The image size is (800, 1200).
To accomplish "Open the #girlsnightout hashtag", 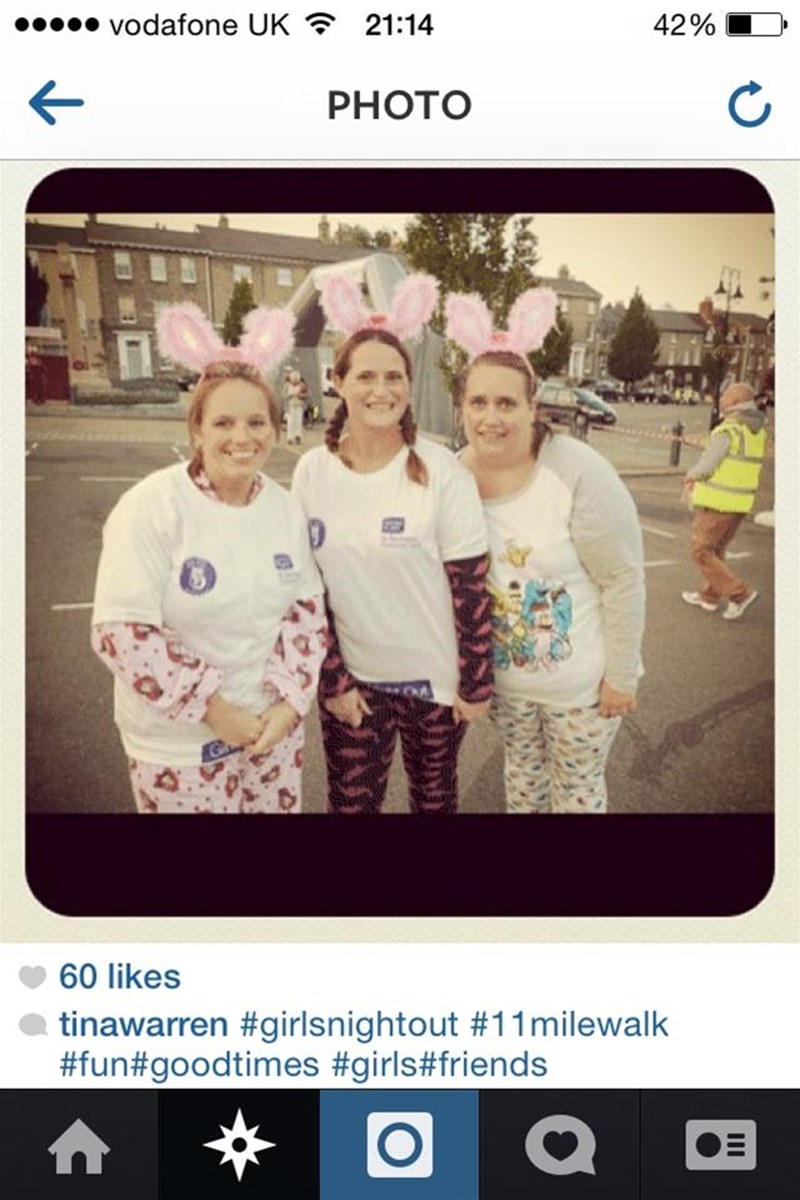I will pos(349,1025).
